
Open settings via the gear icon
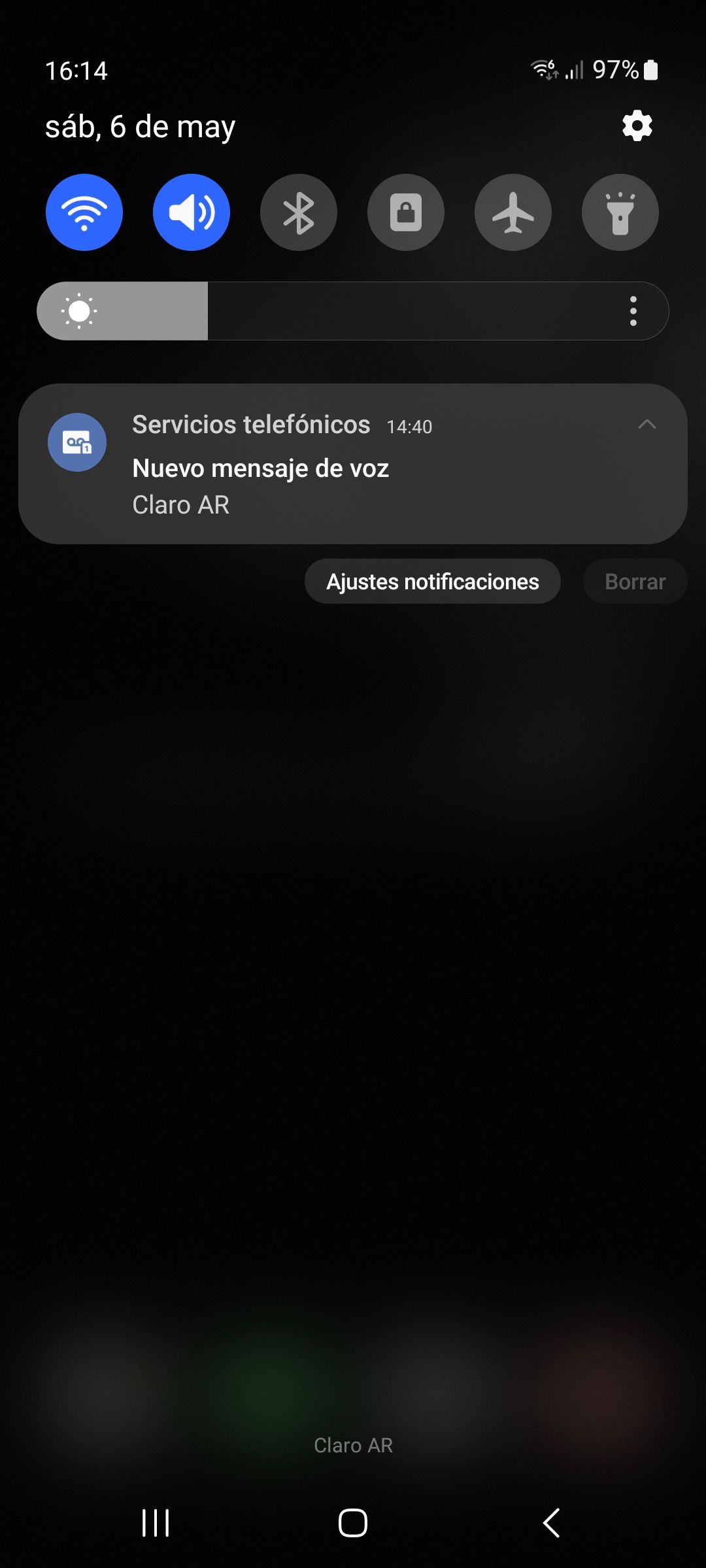[x=637, y=125]
